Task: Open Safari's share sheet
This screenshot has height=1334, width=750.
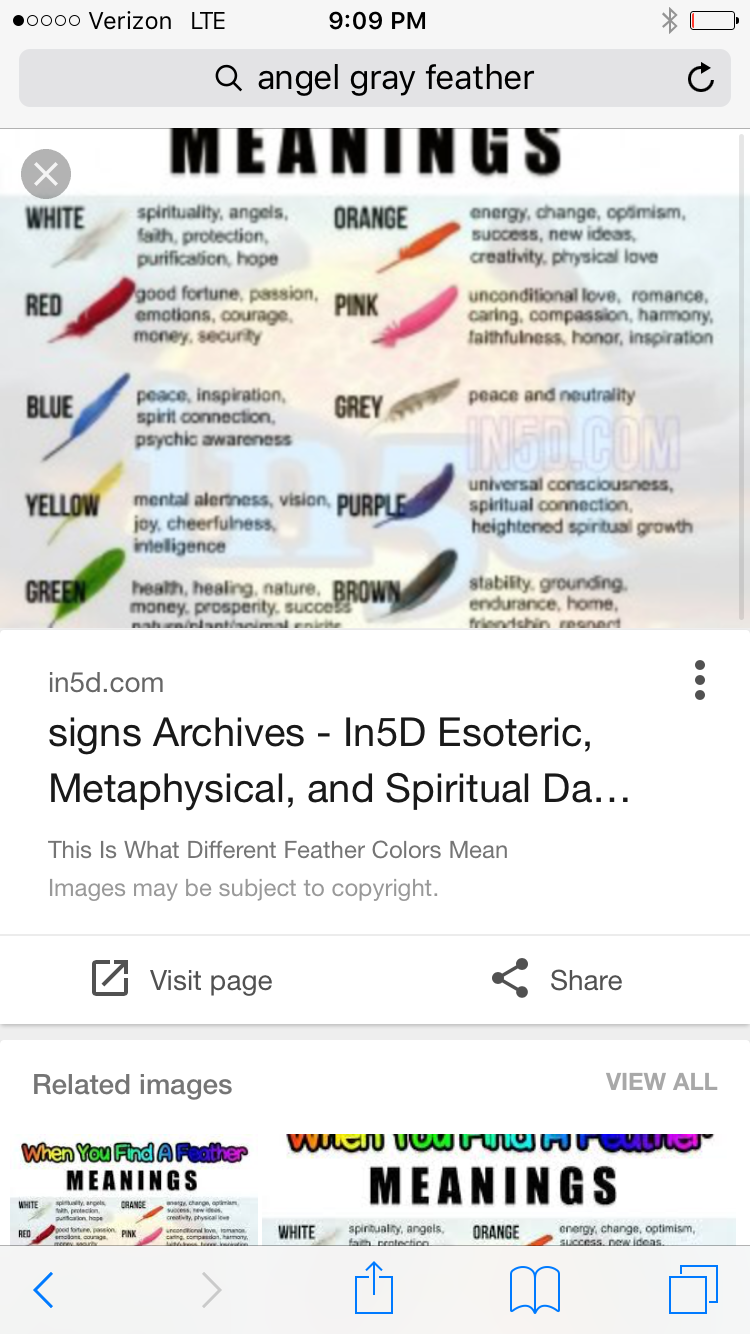Action: click(x=374, y=1288)
